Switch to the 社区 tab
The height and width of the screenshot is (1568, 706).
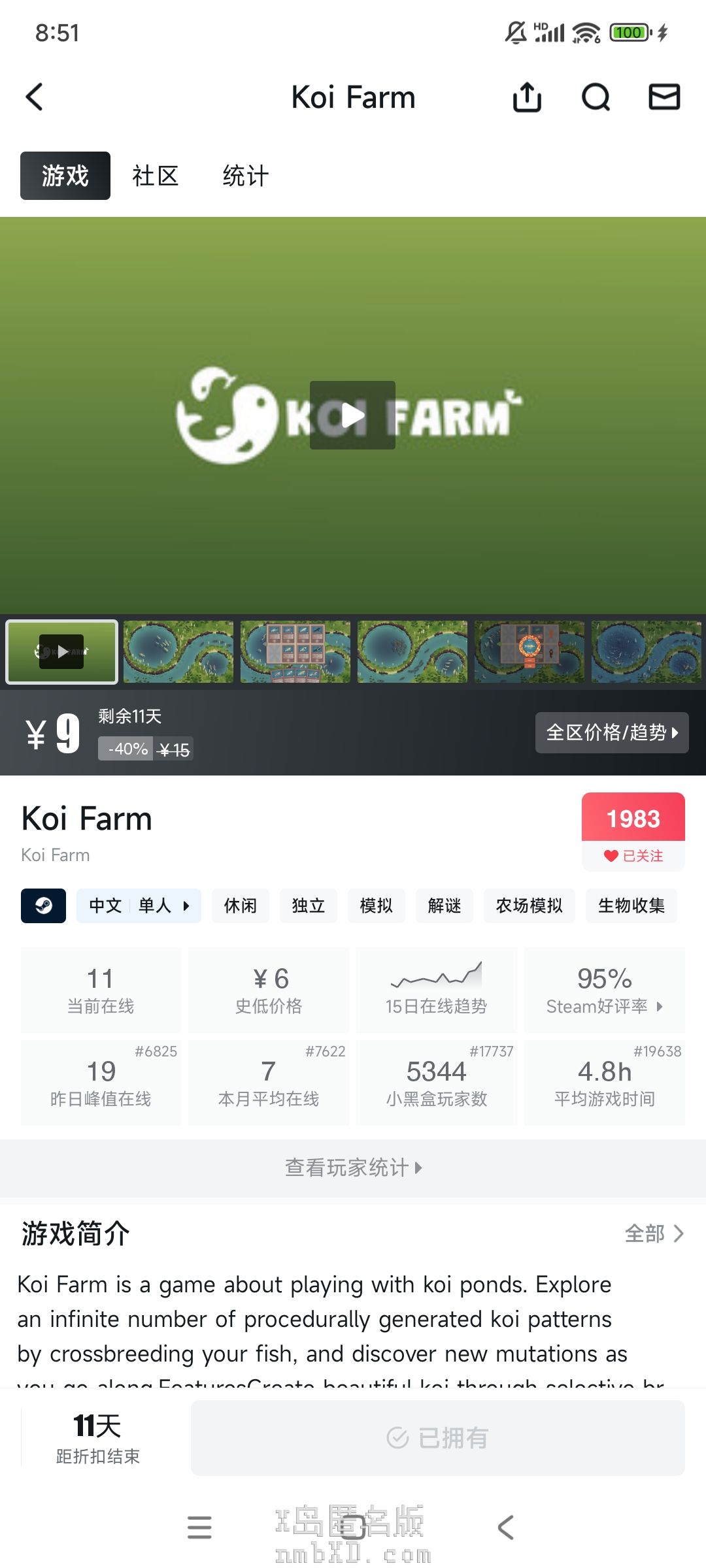[x=155, y=176]
